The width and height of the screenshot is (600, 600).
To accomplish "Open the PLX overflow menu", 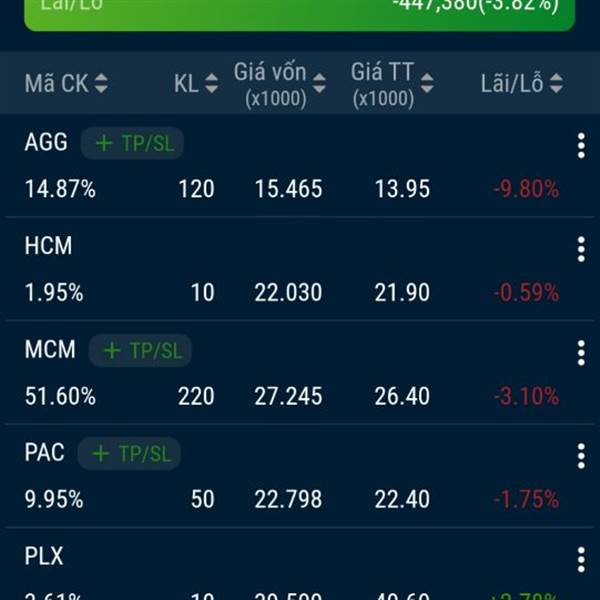I will [580, 559].
